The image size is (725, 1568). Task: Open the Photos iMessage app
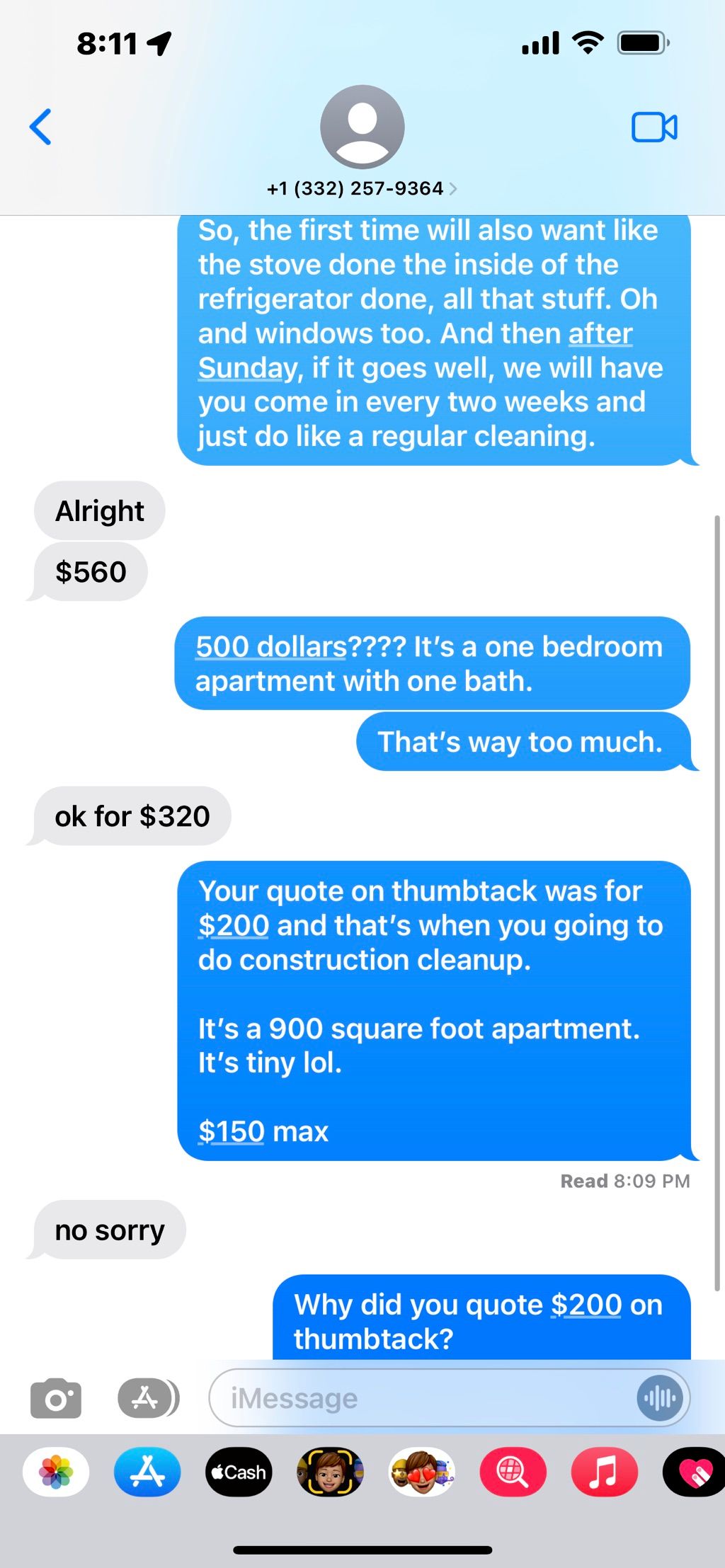[56, 1472]
